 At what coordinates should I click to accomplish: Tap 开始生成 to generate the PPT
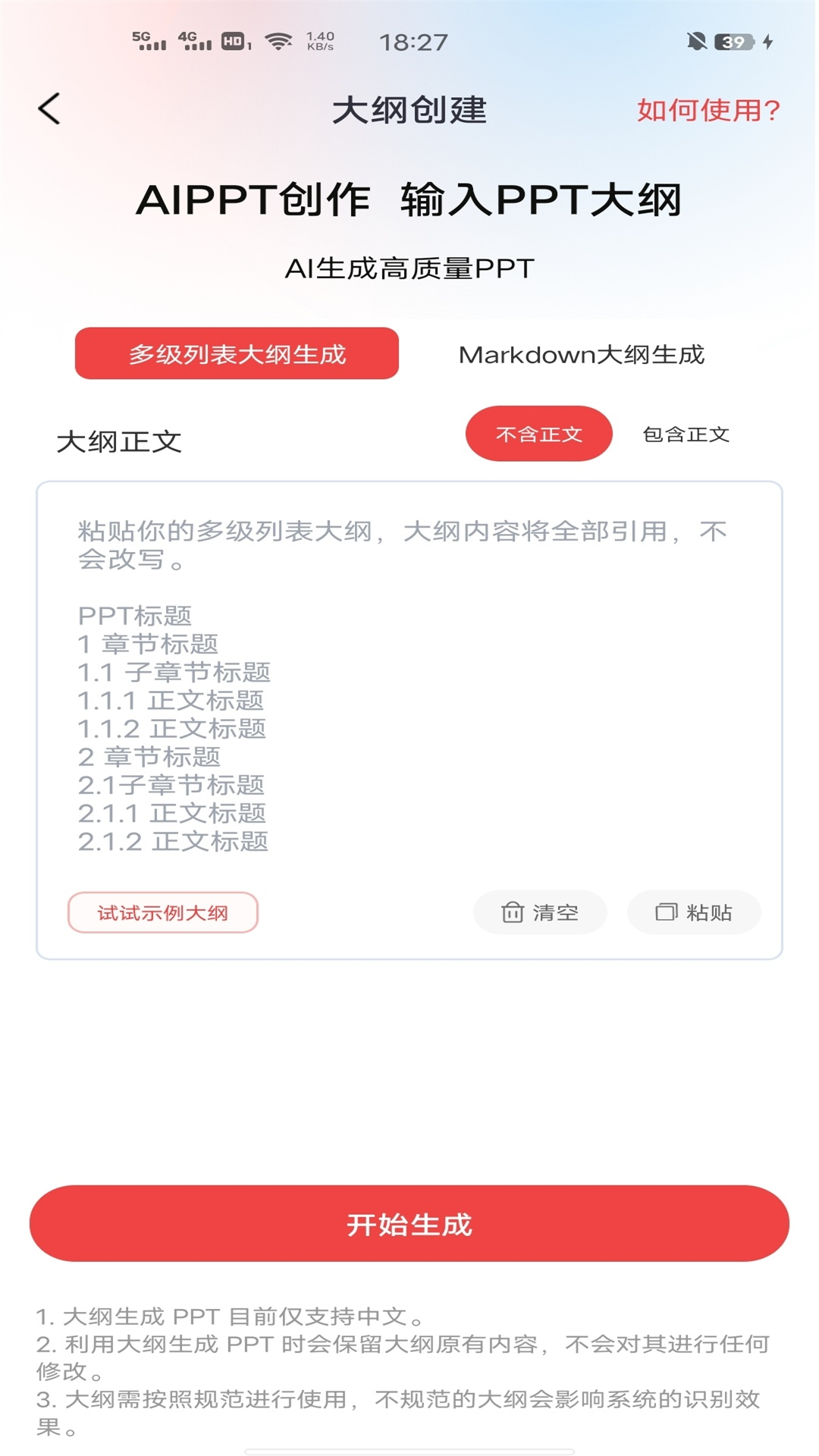tap(409, 1224)
